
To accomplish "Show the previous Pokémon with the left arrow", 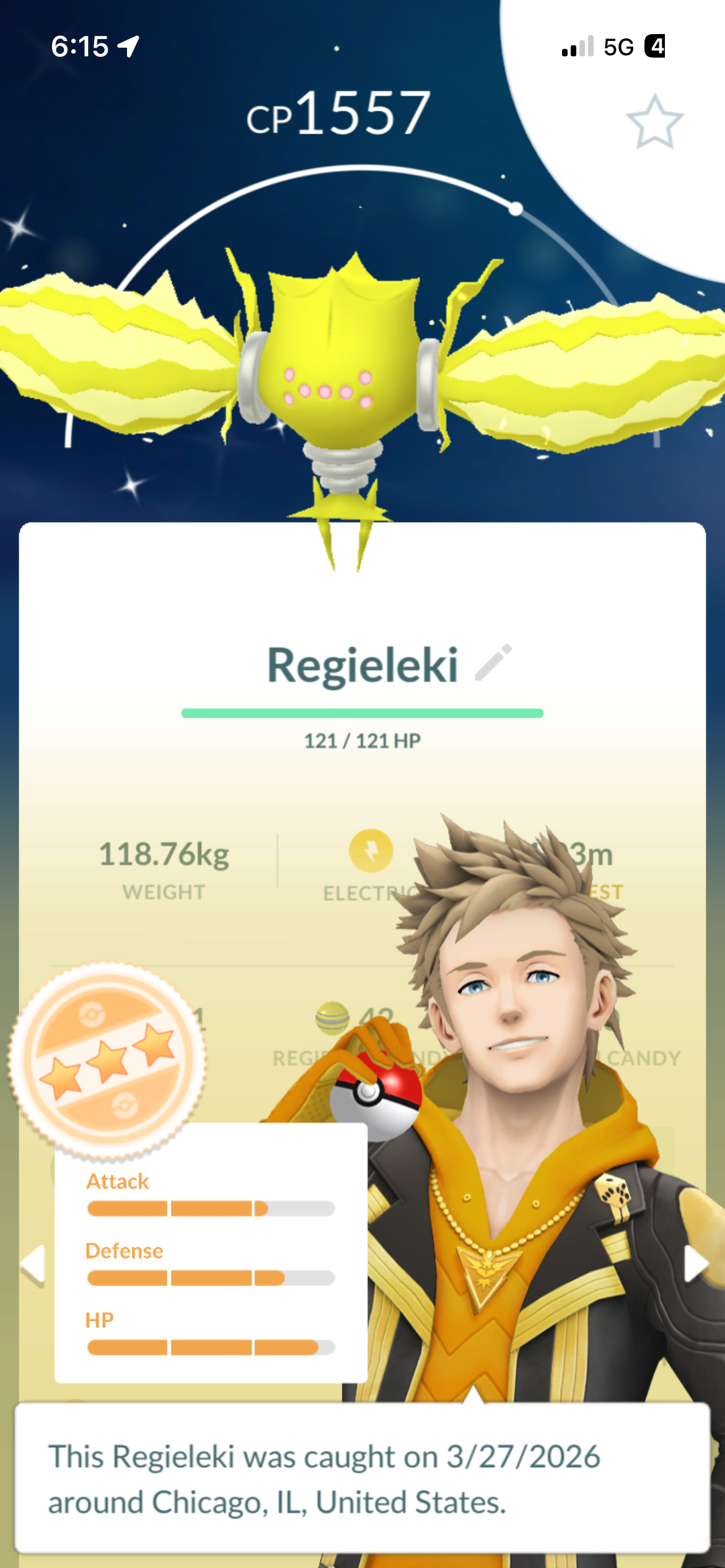I will [33, 1264].
